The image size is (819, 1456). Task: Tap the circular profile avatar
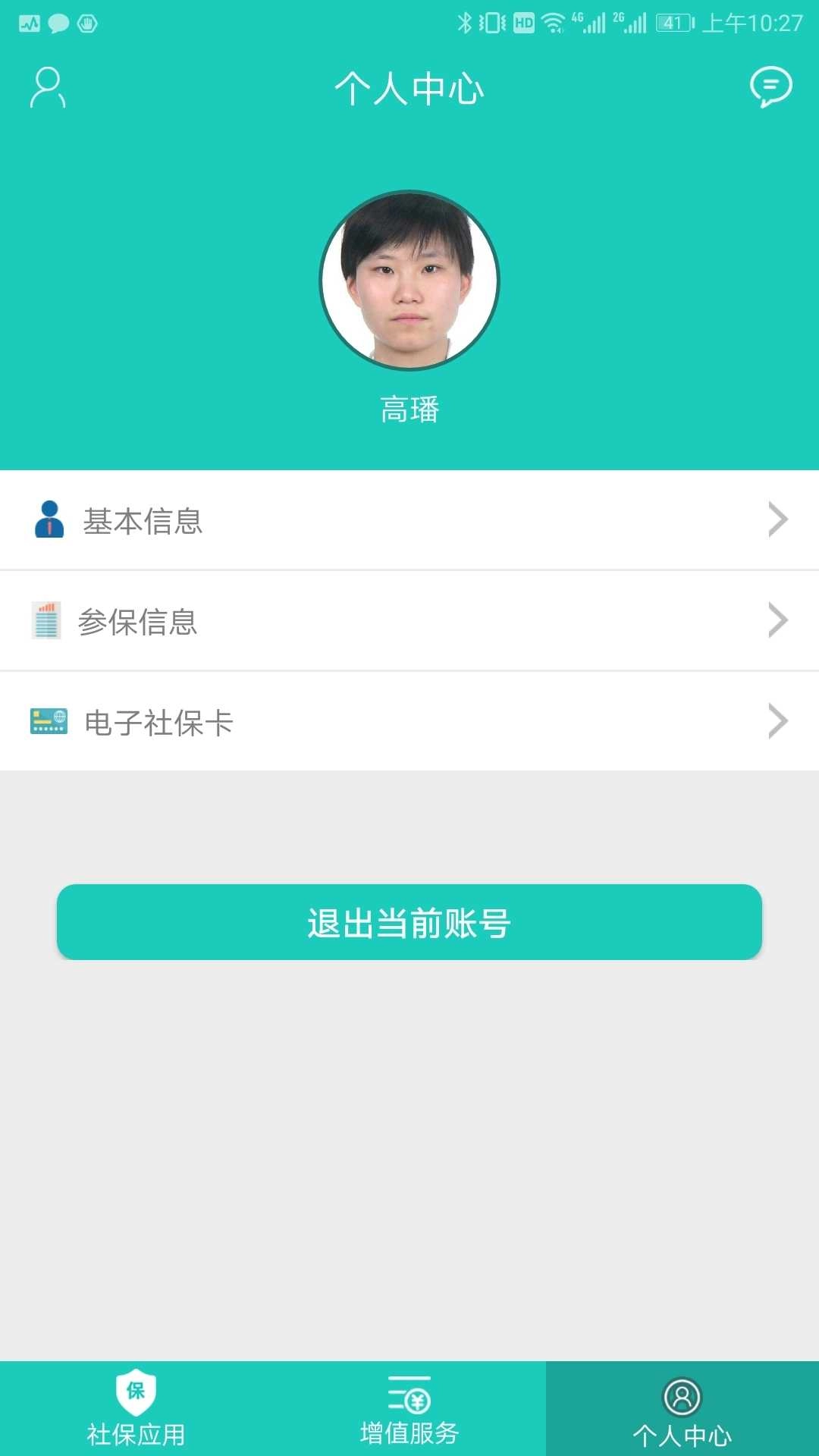coord(409,281)
